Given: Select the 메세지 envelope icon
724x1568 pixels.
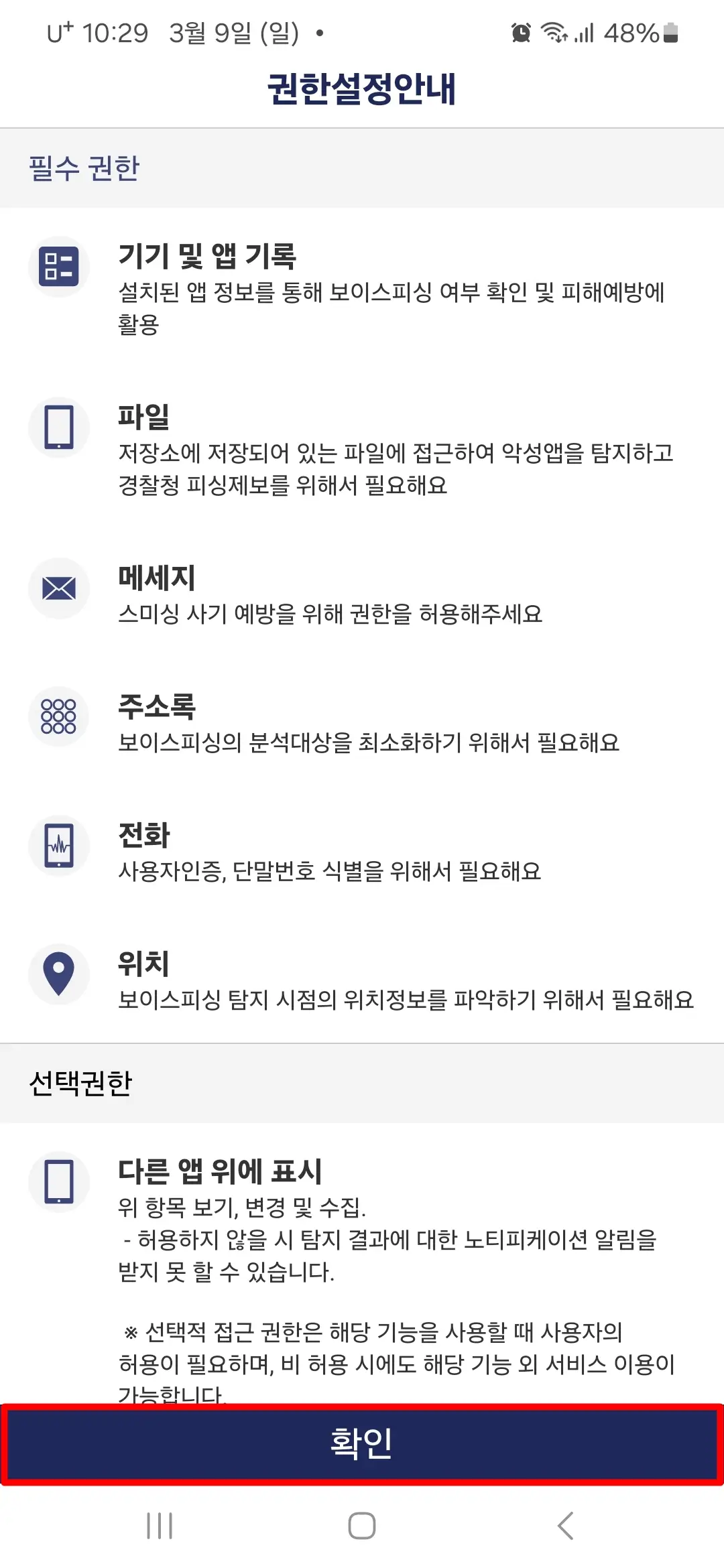Looking at the screenshot, I should pos(59,588).
